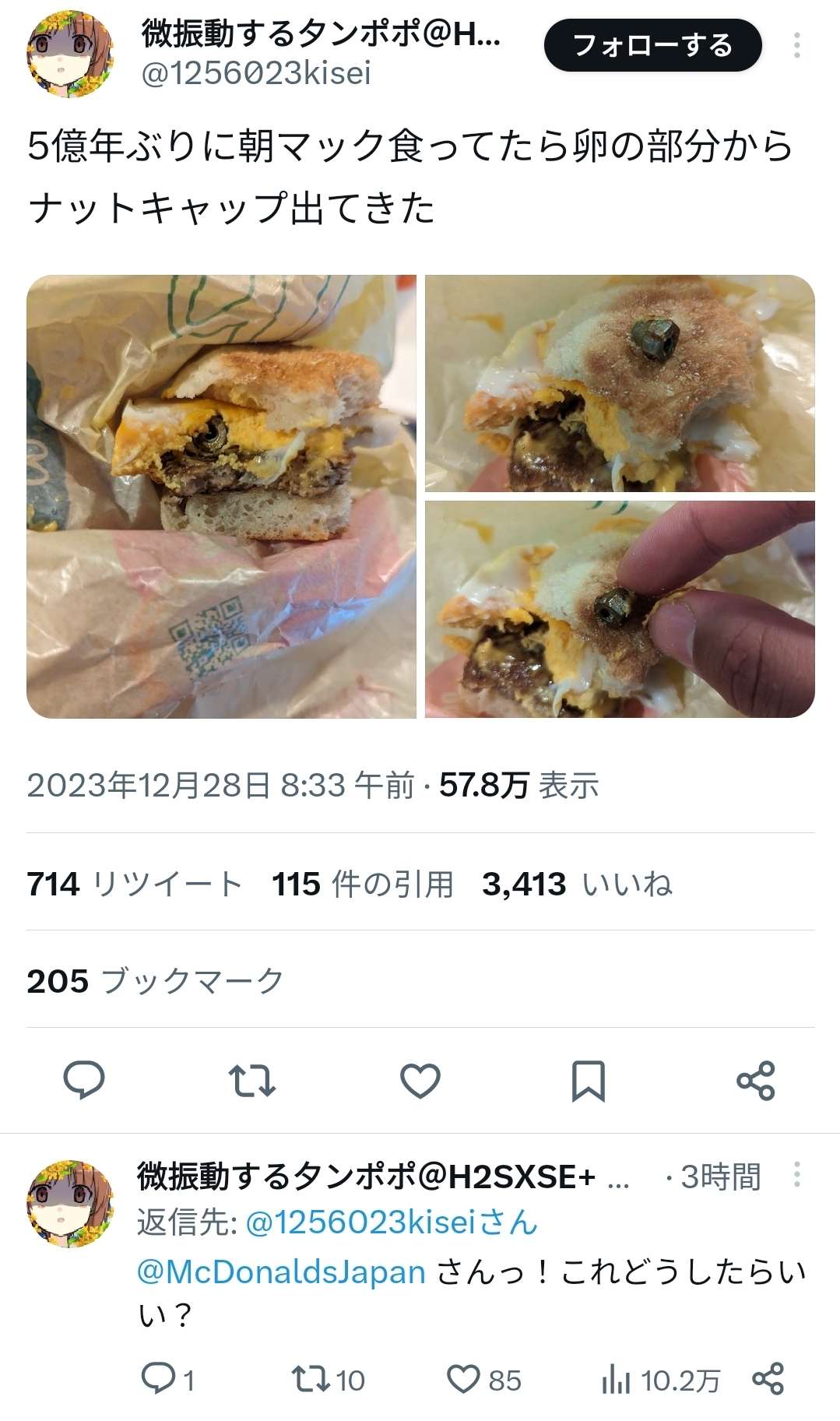840x1421 pixels.
Task: Open the overflow menu on the main tweet
Action: (x=796, y=45)
